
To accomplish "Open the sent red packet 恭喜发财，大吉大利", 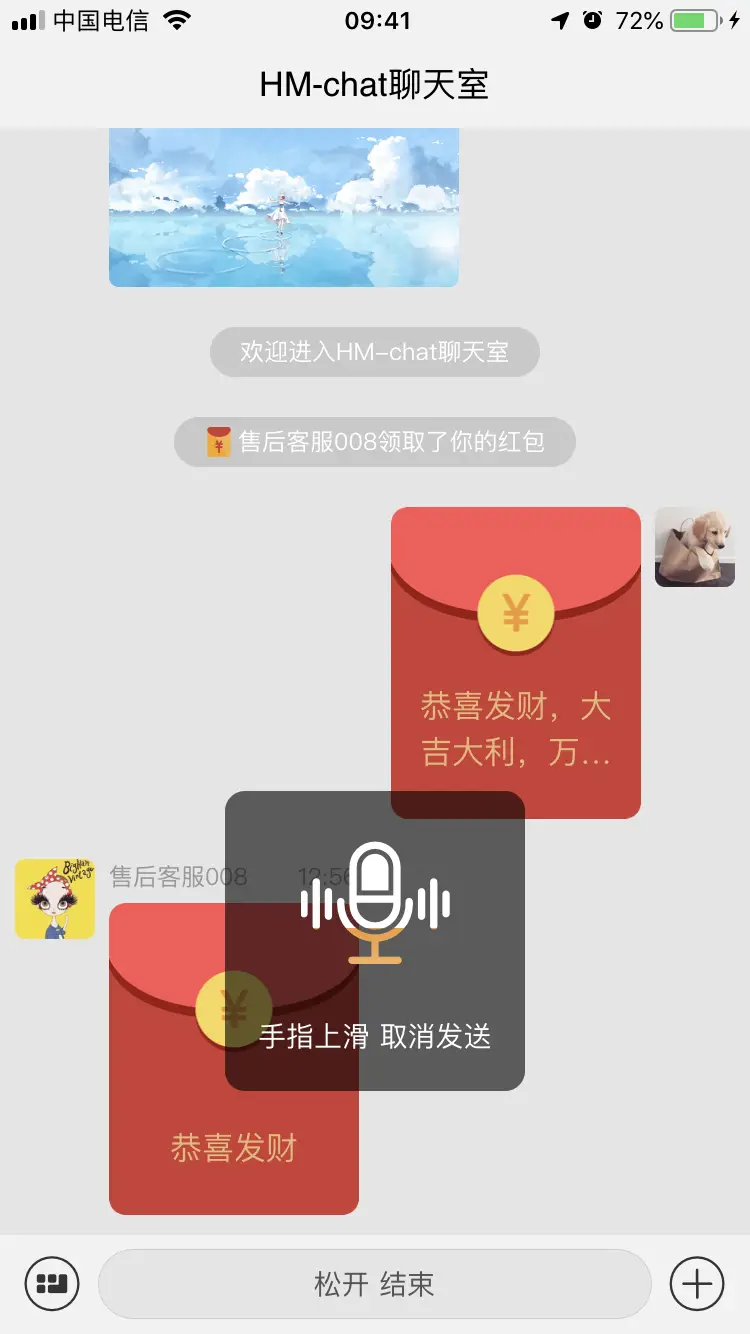I will (515, 660).
